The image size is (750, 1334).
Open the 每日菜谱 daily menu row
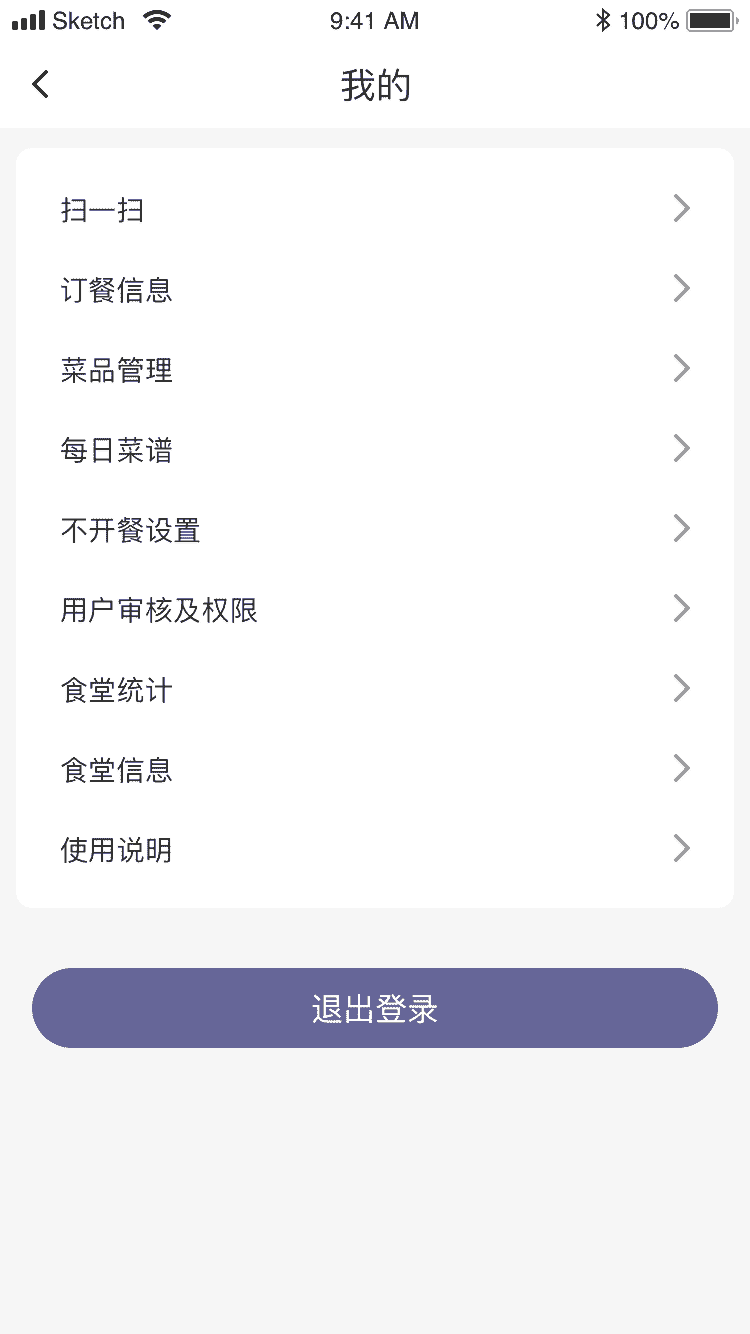click(x=375, y=449)
